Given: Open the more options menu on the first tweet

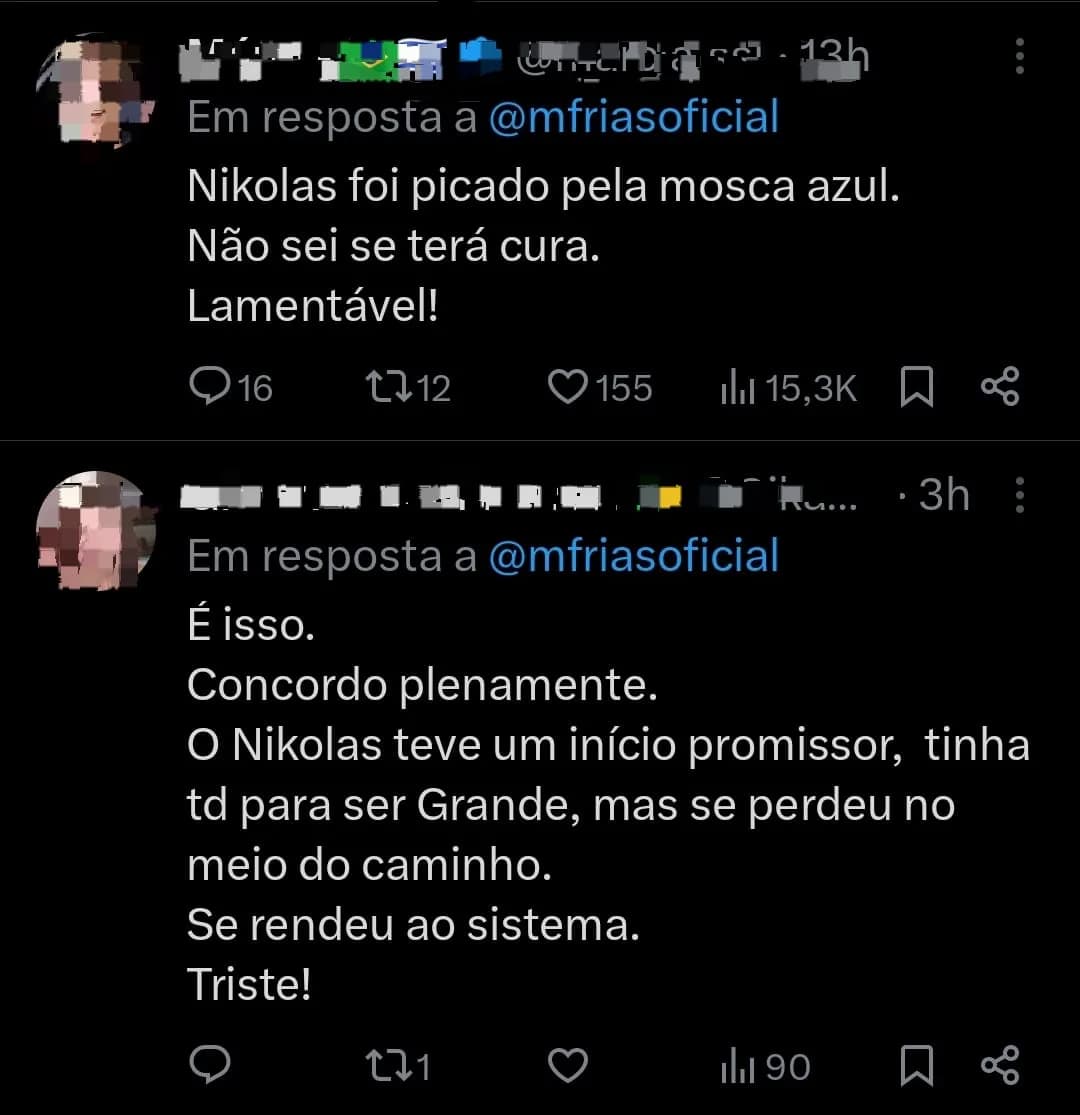Looking at the screenshot, I should tap(1019, 58).
